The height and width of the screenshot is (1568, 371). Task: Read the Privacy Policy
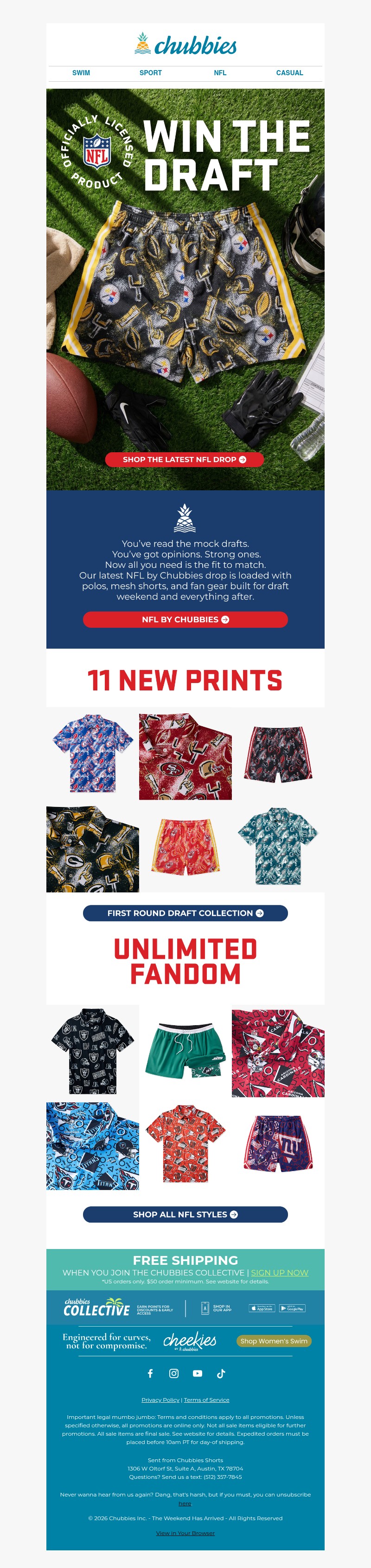160,1400
